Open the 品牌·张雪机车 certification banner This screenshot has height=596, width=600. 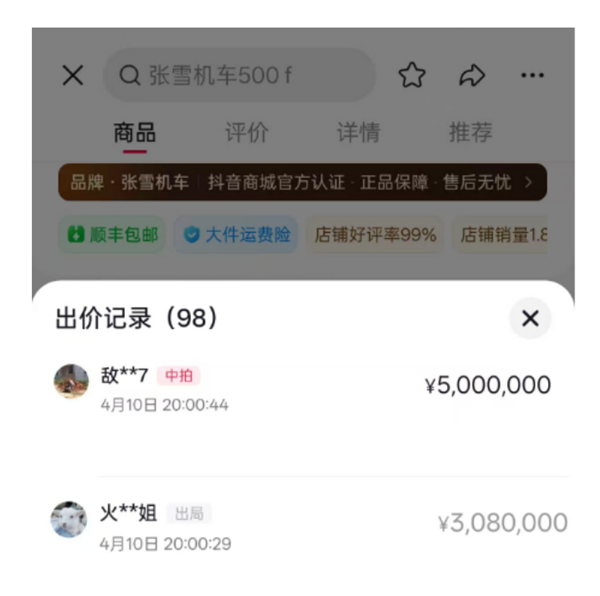(x=302, y=183)
